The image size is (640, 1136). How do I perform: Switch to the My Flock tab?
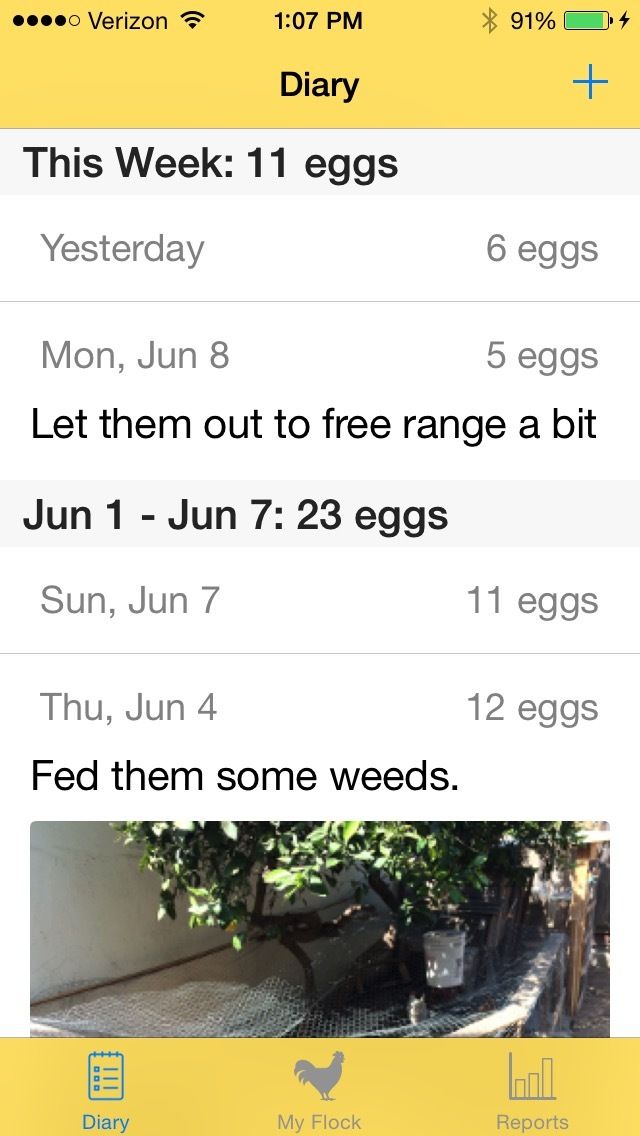tap(319, 1089)
